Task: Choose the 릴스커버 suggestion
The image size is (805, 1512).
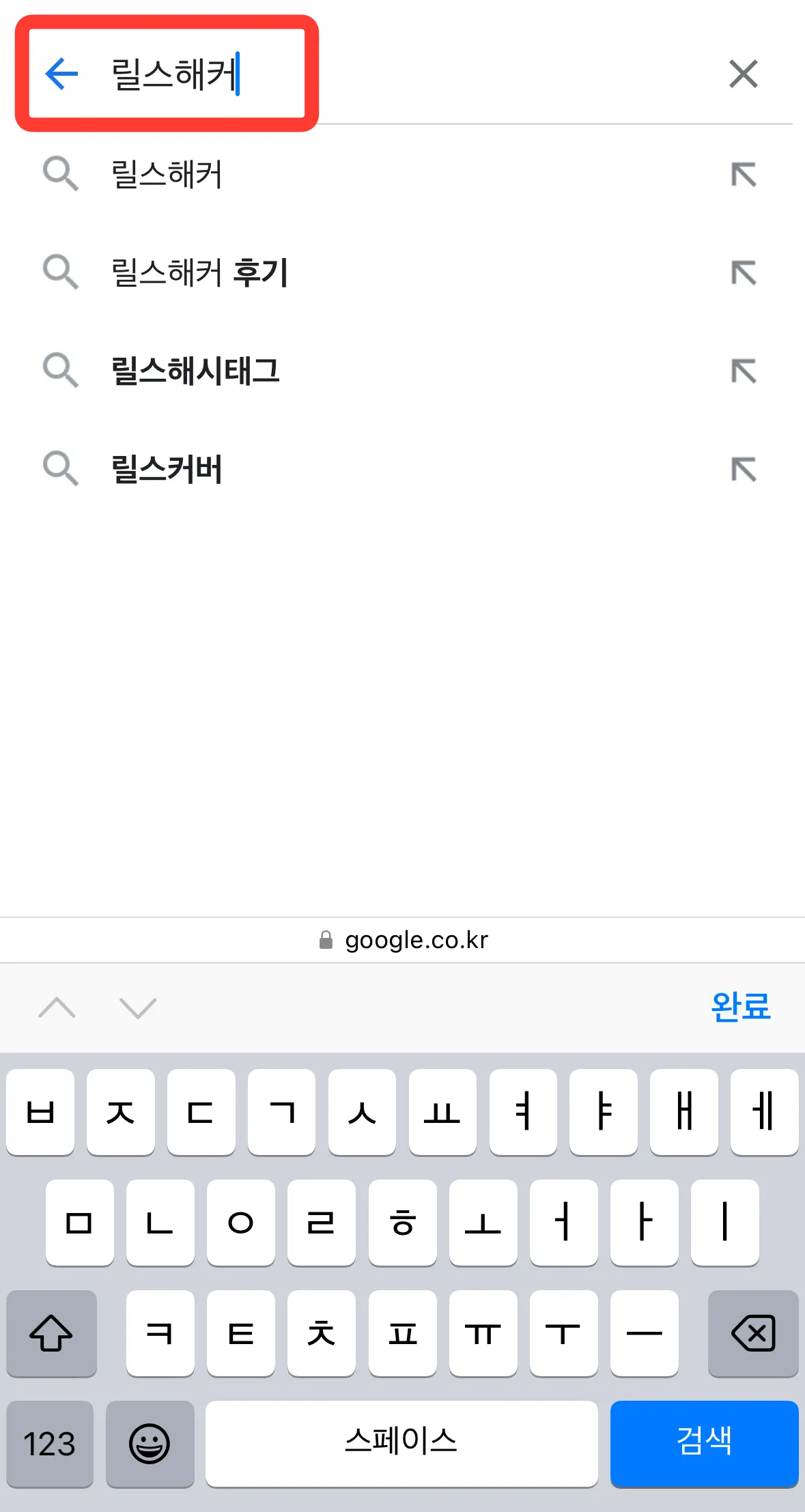Action: [x=167, y=469]
